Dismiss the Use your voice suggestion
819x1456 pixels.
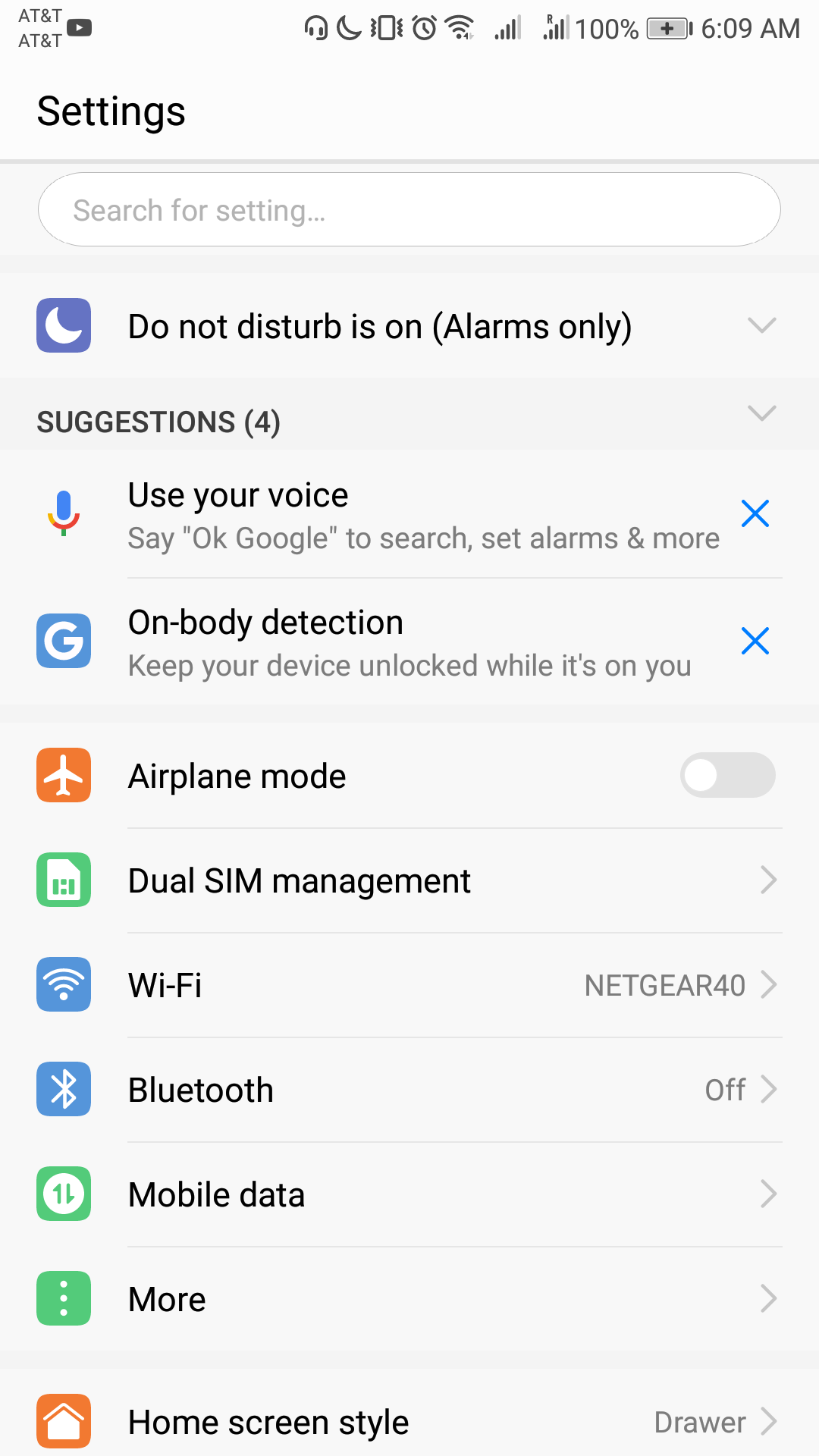coord(755,513)
